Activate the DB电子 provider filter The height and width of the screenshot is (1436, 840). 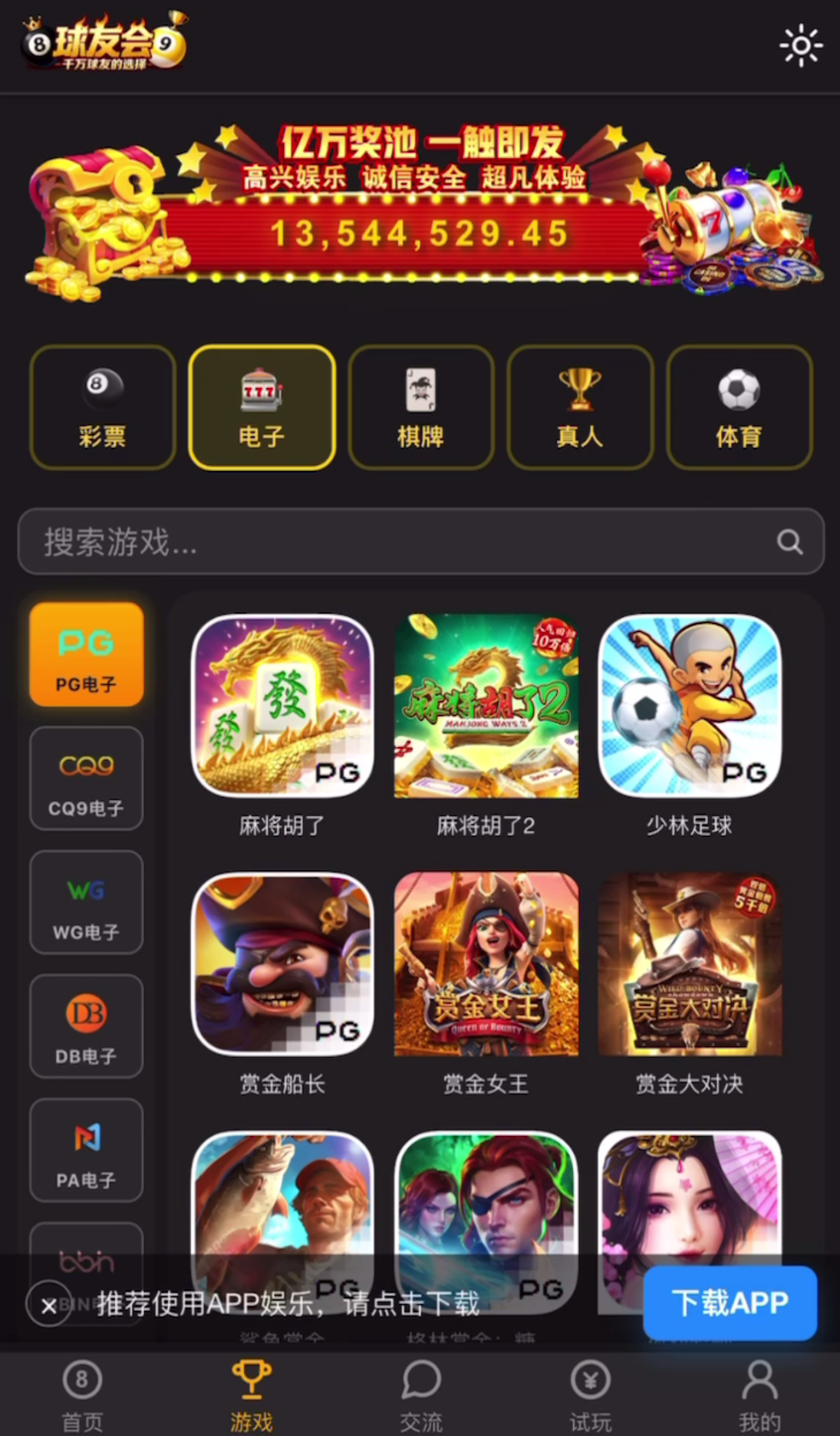tap(86, 1027)
